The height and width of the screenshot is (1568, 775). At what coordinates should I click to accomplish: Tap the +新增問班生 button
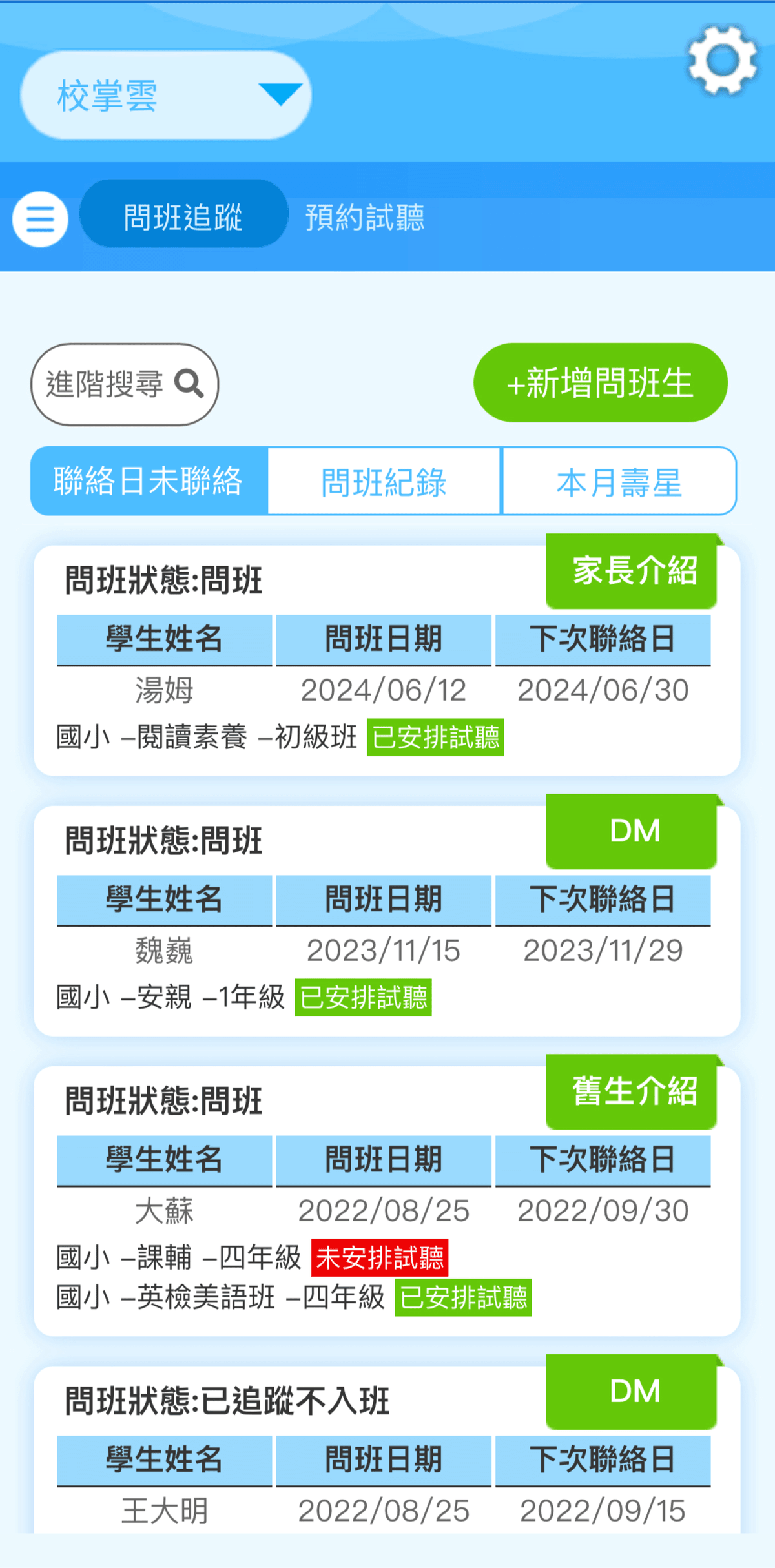pyautogui.click(x=600, y=383)
